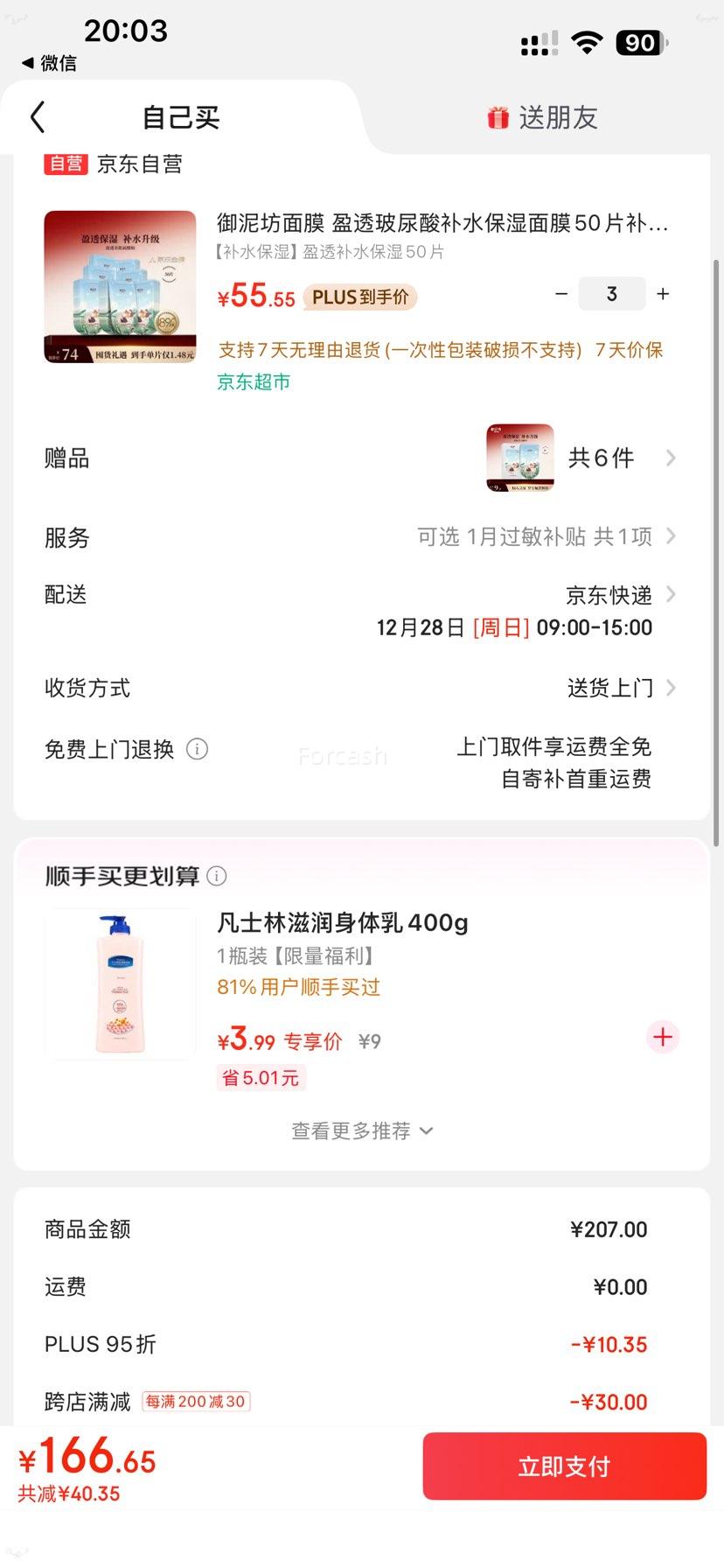This screenshot has height=1568, width=724.
Task: Click info icon beside 顺手买更划算
Action: click(x=216, y=876)
